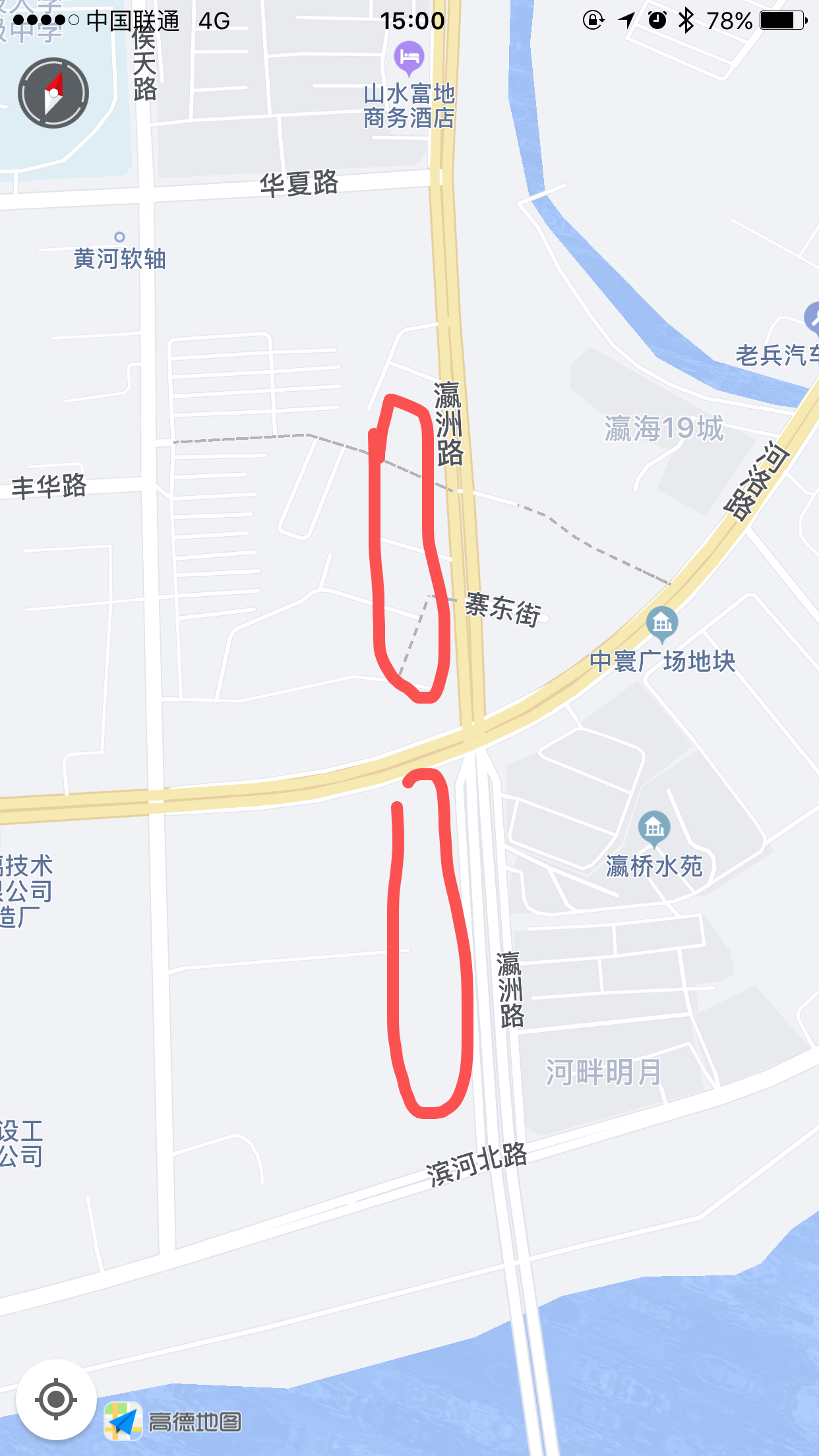Select the 中寰广场地块 place marker
Image resolution: width=819 pixels, height=1456 pixels.
click(662, 623)
